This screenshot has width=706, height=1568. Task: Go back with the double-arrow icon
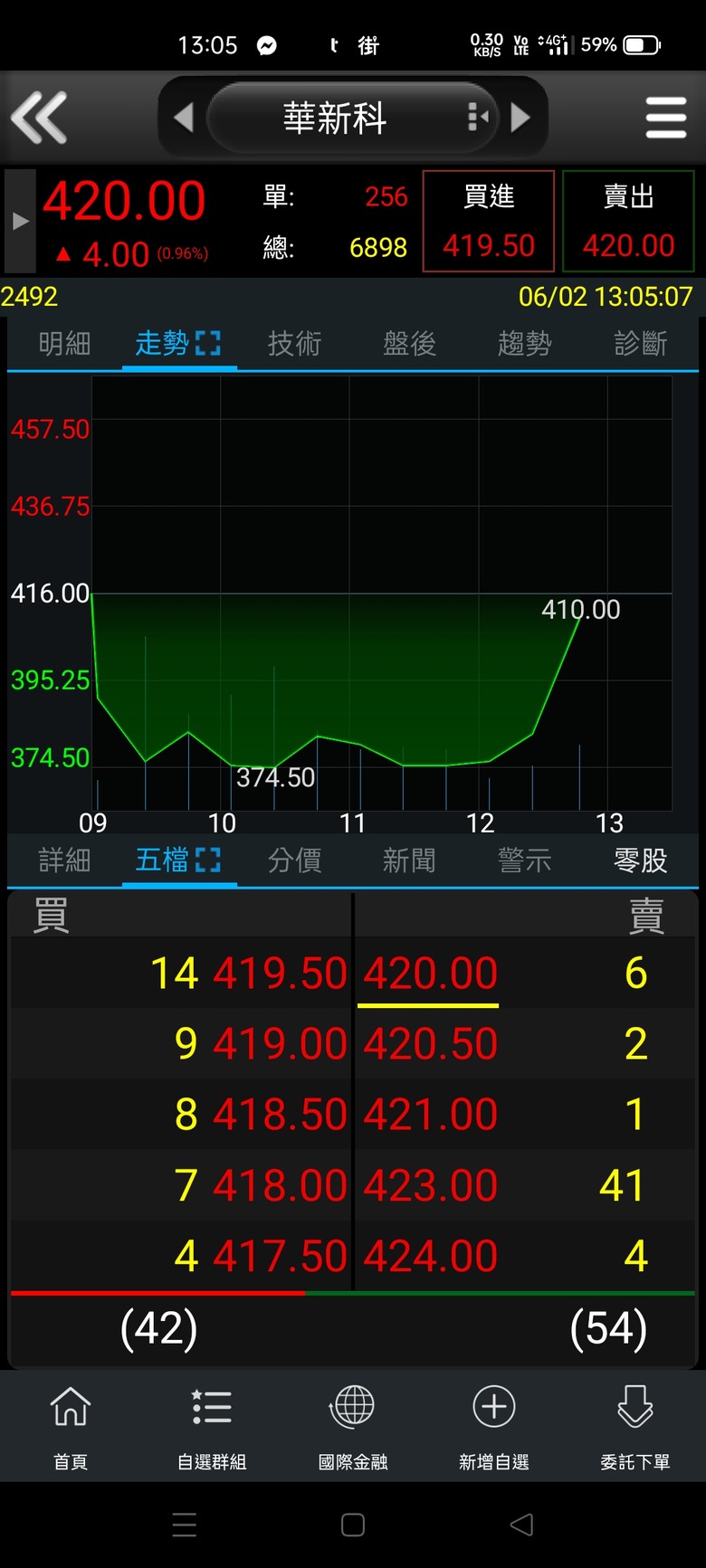[x=39, y=117]
